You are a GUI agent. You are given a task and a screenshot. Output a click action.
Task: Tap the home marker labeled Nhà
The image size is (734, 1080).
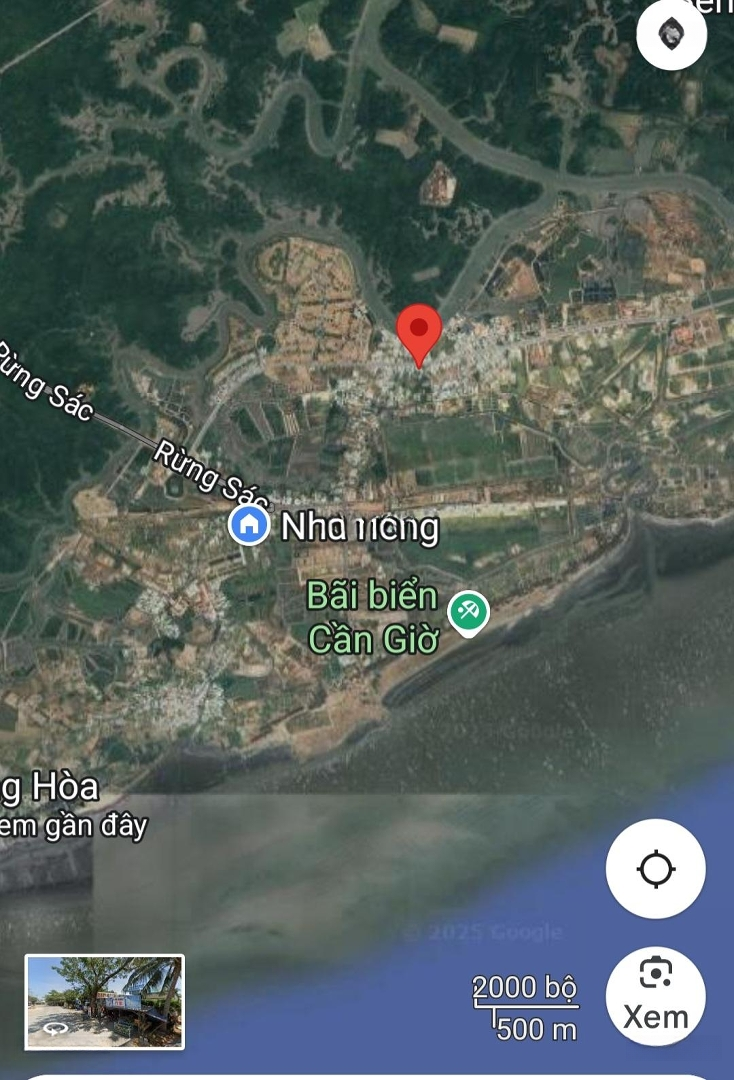click(249, 524)
